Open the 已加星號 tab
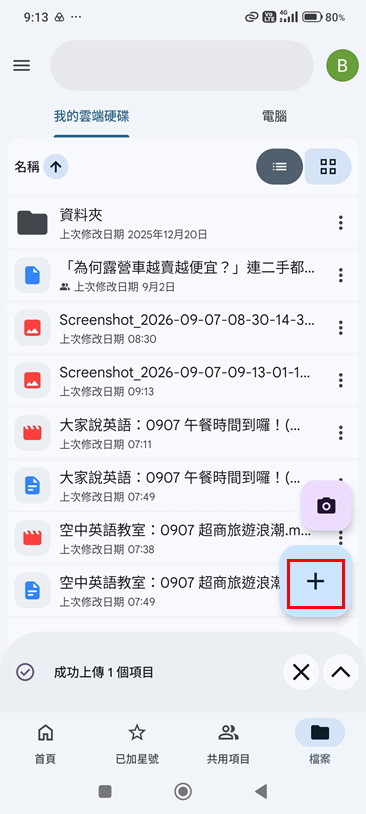The height and width of the screenshot is (814, 366). coord(137,743)
